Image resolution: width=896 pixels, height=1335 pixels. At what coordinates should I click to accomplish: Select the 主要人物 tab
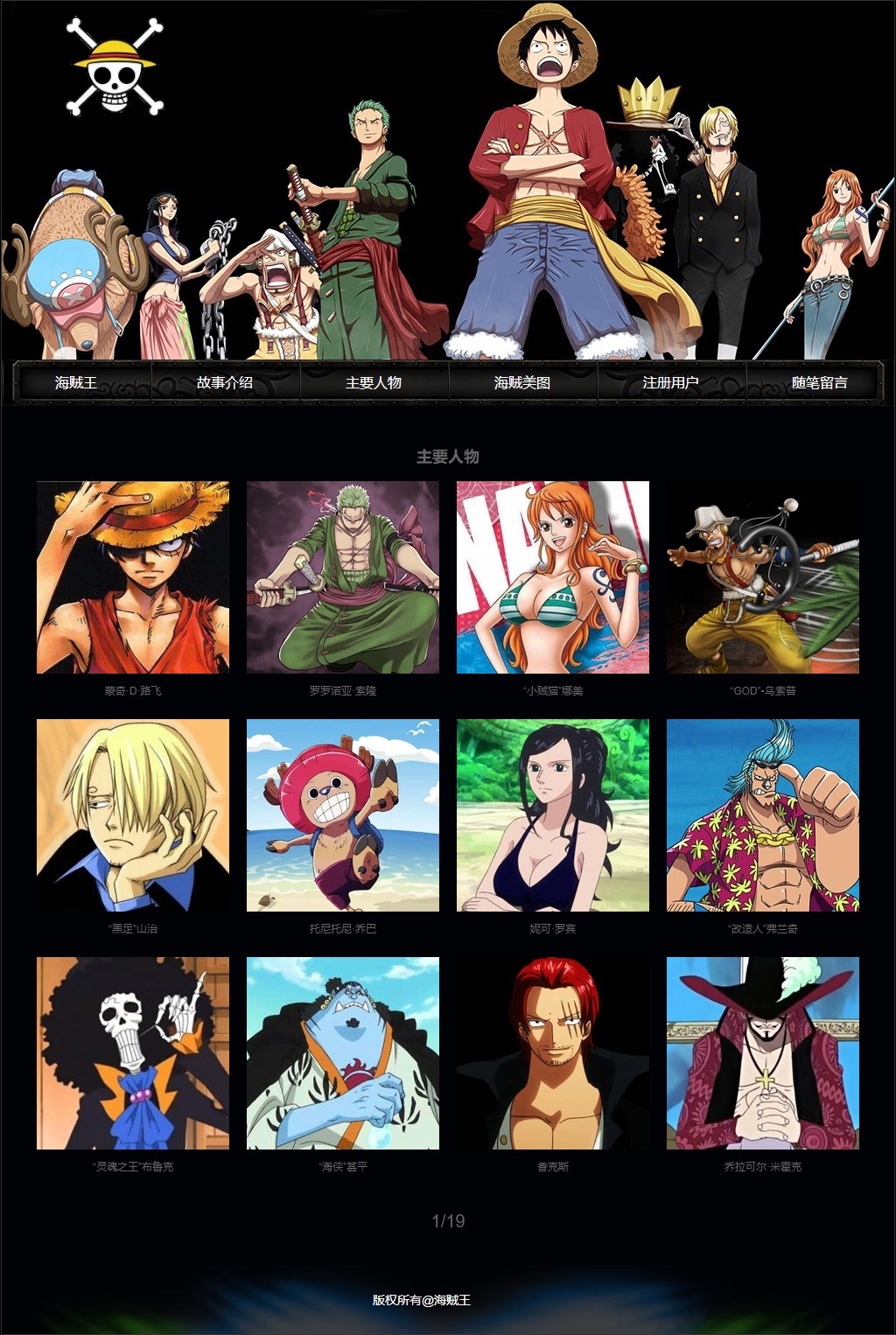point(374,382)
